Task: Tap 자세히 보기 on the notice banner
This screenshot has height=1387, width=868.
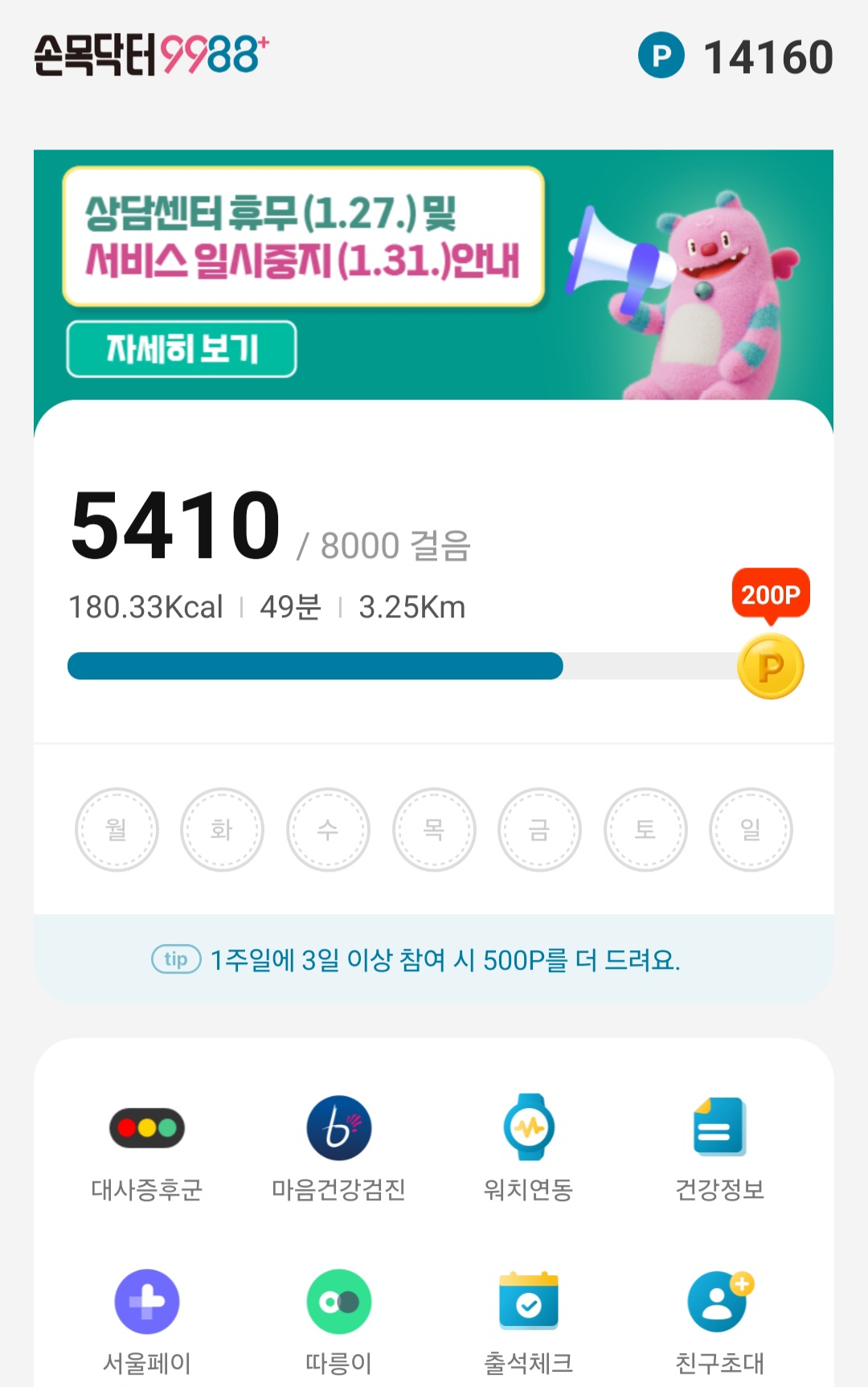Action: [x=182, y=349]
